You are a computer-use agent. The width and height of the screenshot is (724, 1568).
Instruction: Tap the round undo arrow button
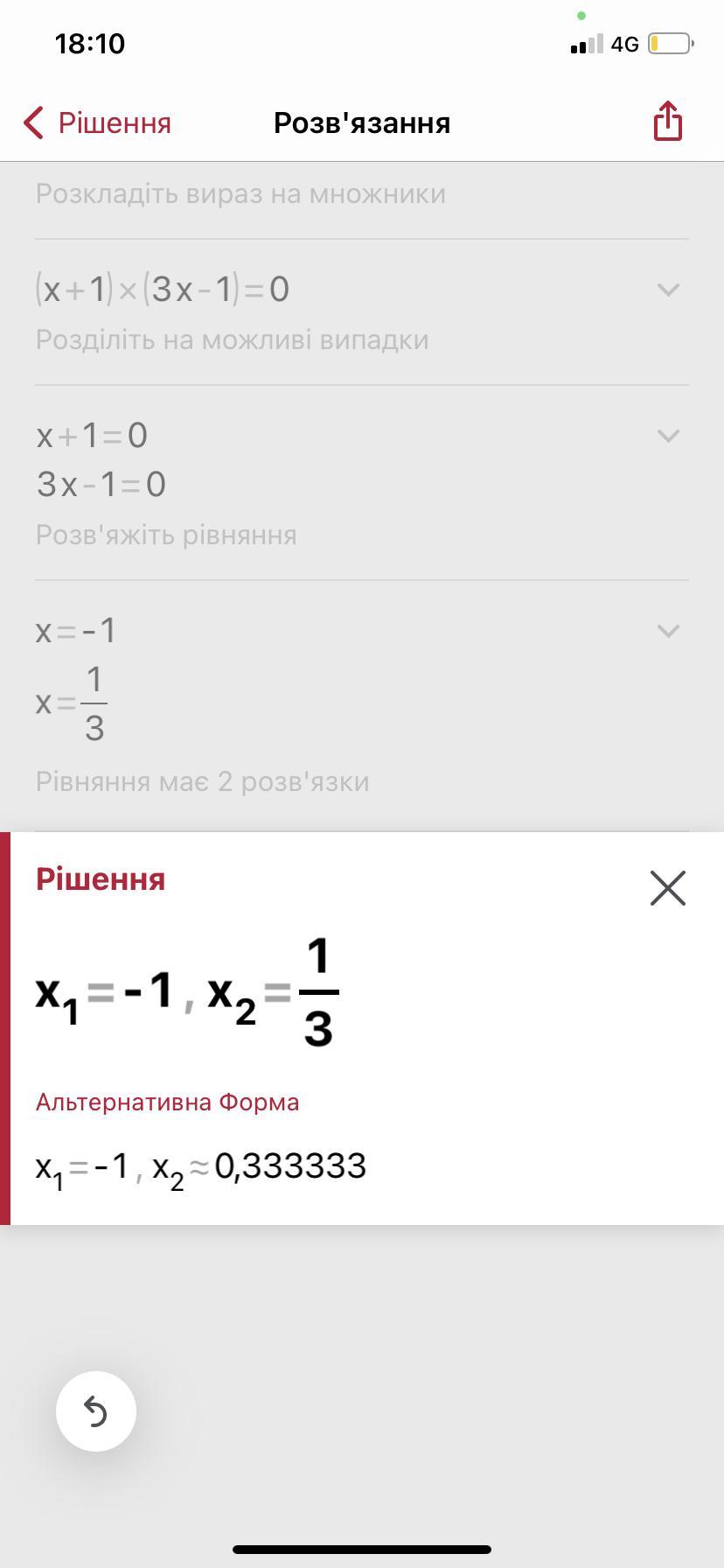pos(96,1411)
